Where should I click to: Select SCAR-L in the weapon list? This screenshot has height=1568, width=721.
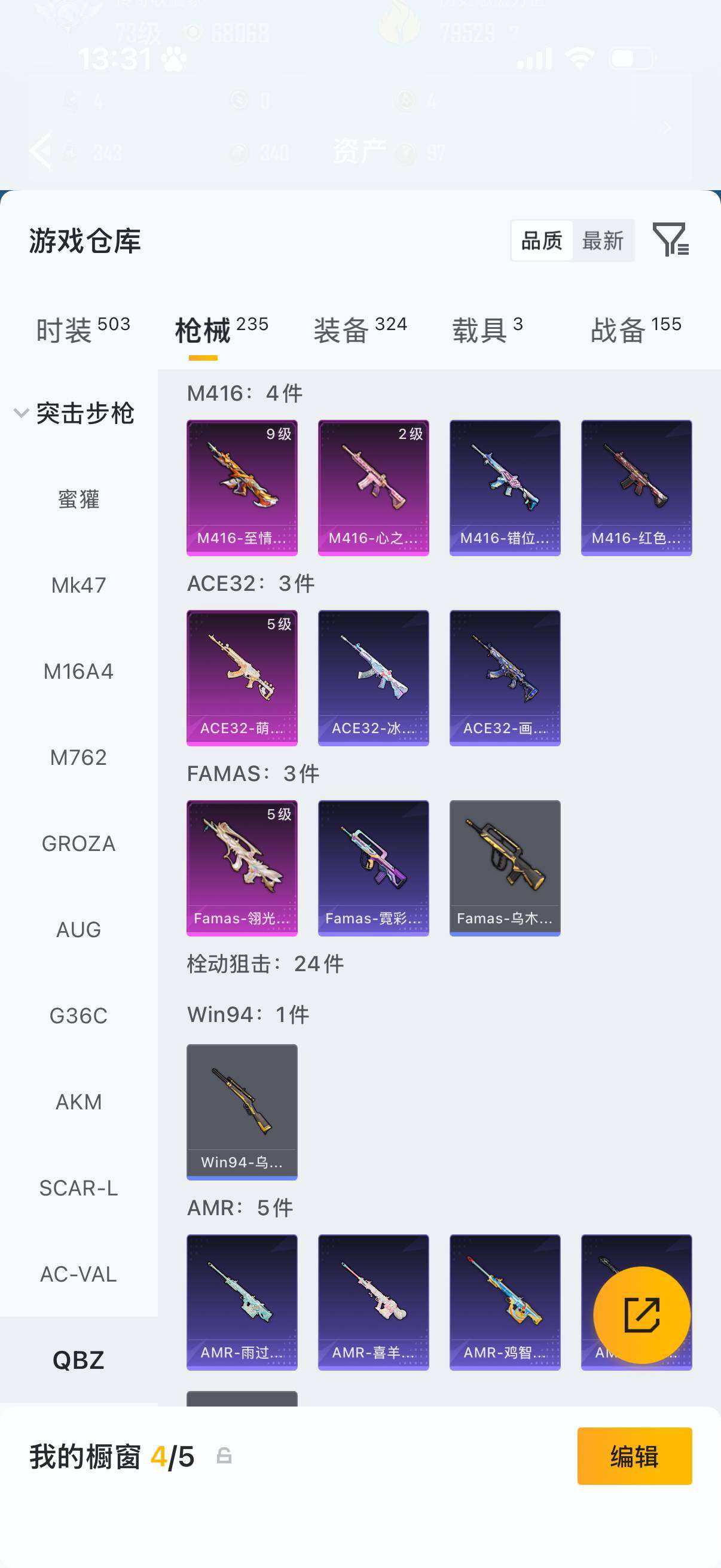pyautogui.click(x=78, y=1188)
